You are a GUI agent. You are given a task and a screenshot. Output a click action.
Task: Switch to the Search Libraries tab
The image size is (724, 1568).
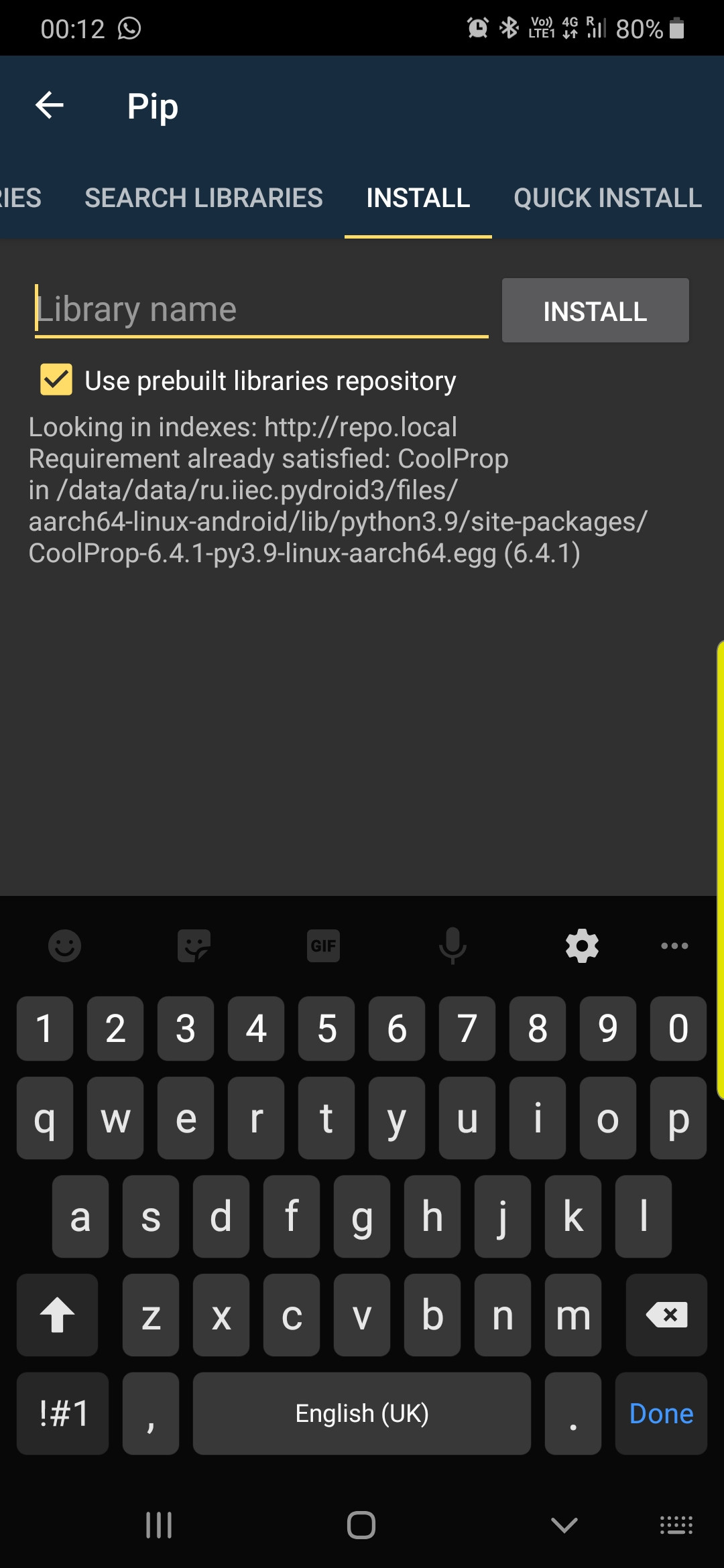[204, 198]
